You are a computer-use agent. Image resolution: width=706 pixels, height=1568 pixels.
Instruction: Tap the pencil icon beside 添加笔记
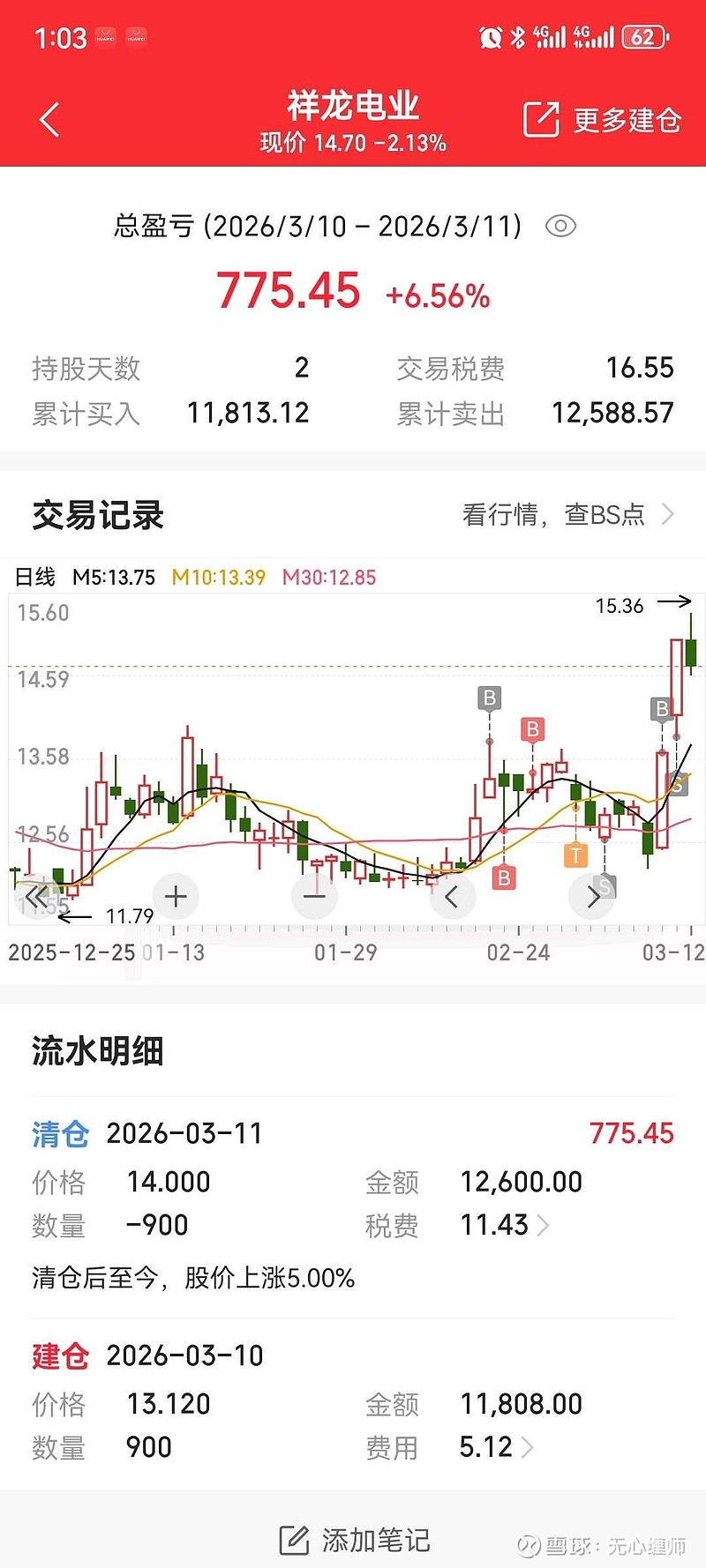coord(291,1539)
